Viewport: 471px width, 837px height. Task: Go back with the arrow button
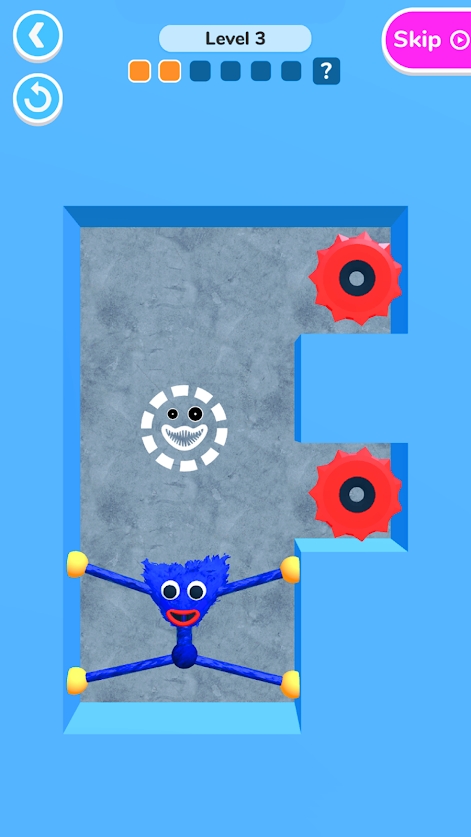coord(37,36)
